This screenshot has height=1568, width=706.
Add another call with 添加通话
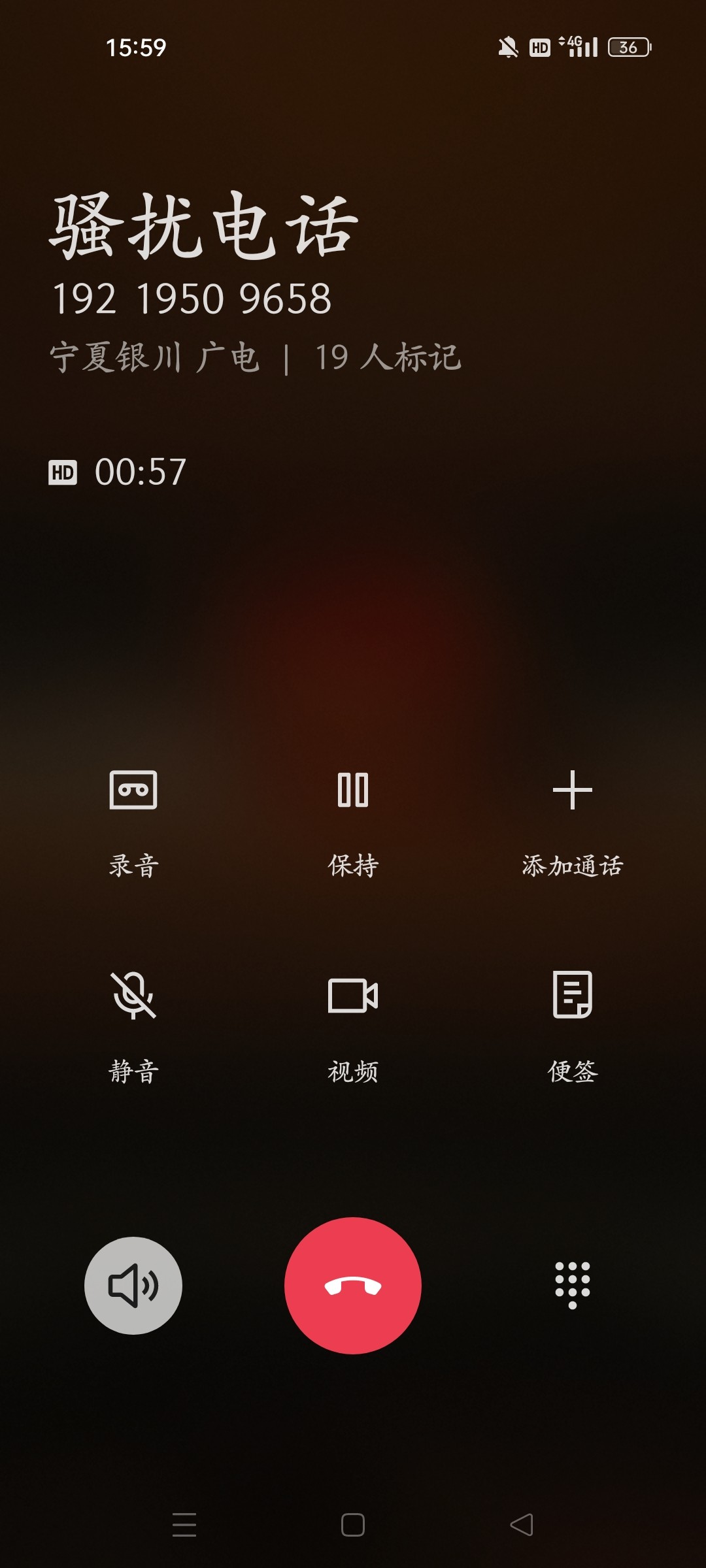click(x=573, y=823)
